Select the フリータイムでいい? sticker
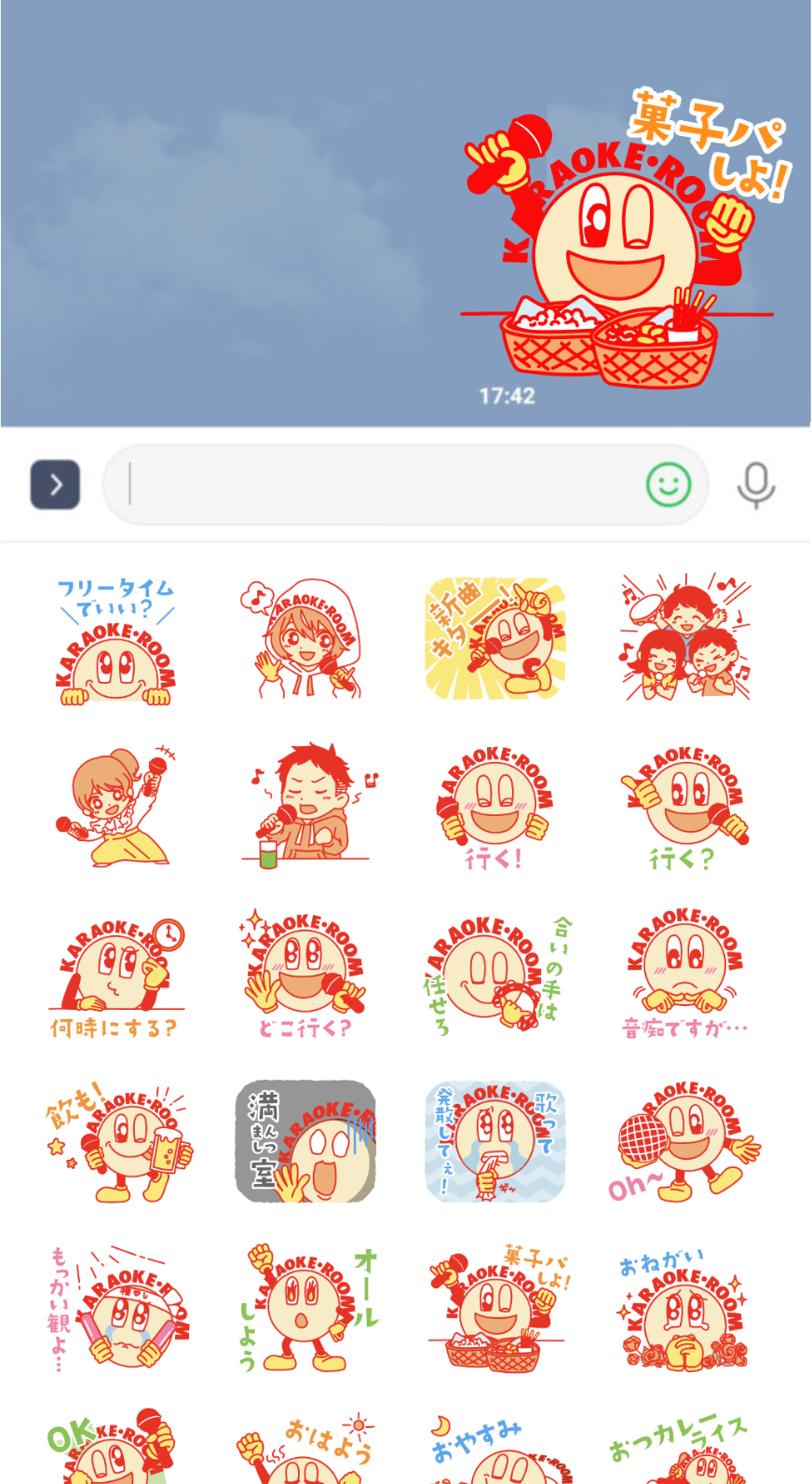Screen dimensions: 812x1484 115,639
